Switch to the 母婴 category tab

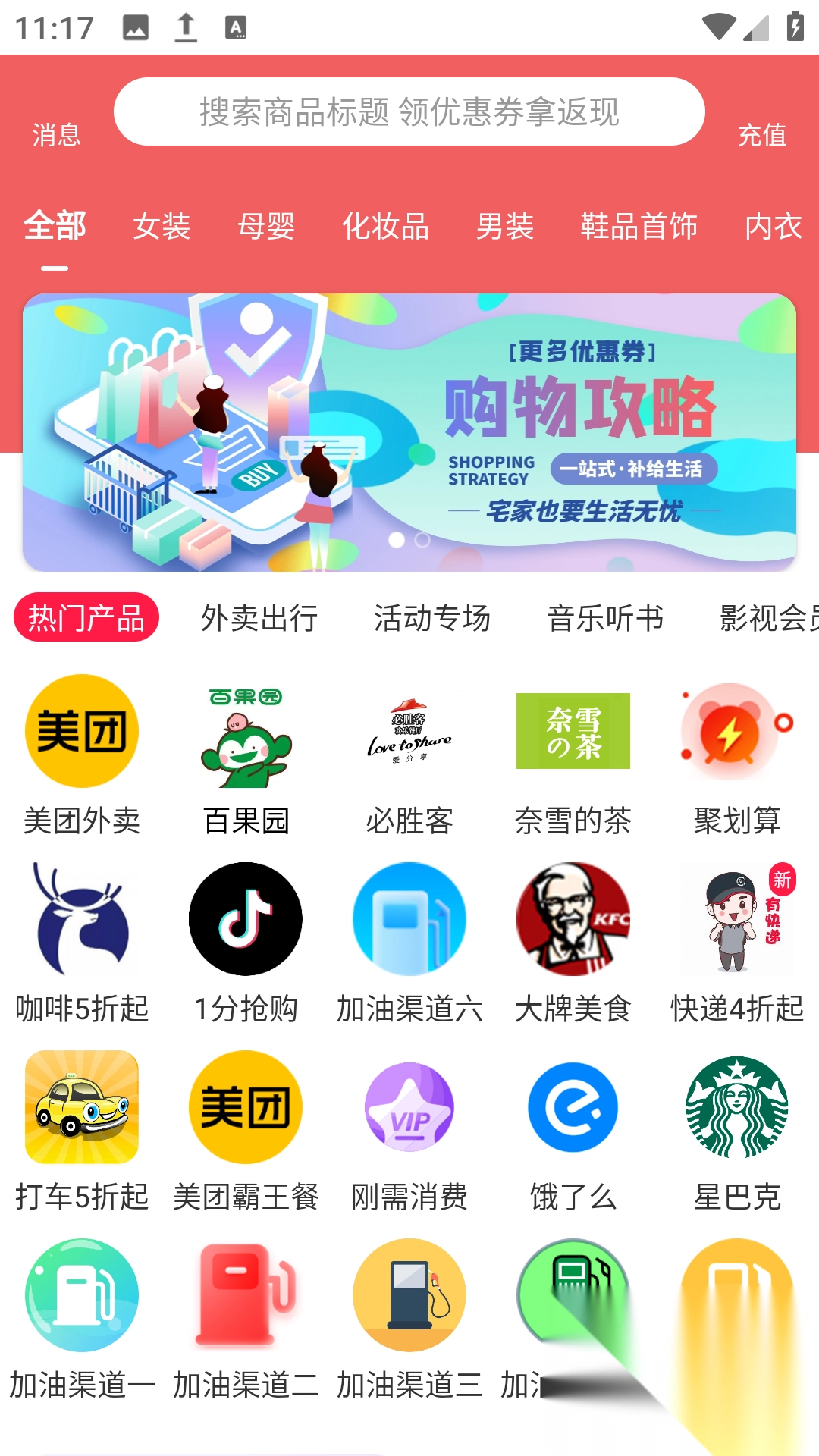tap(266, 226)
